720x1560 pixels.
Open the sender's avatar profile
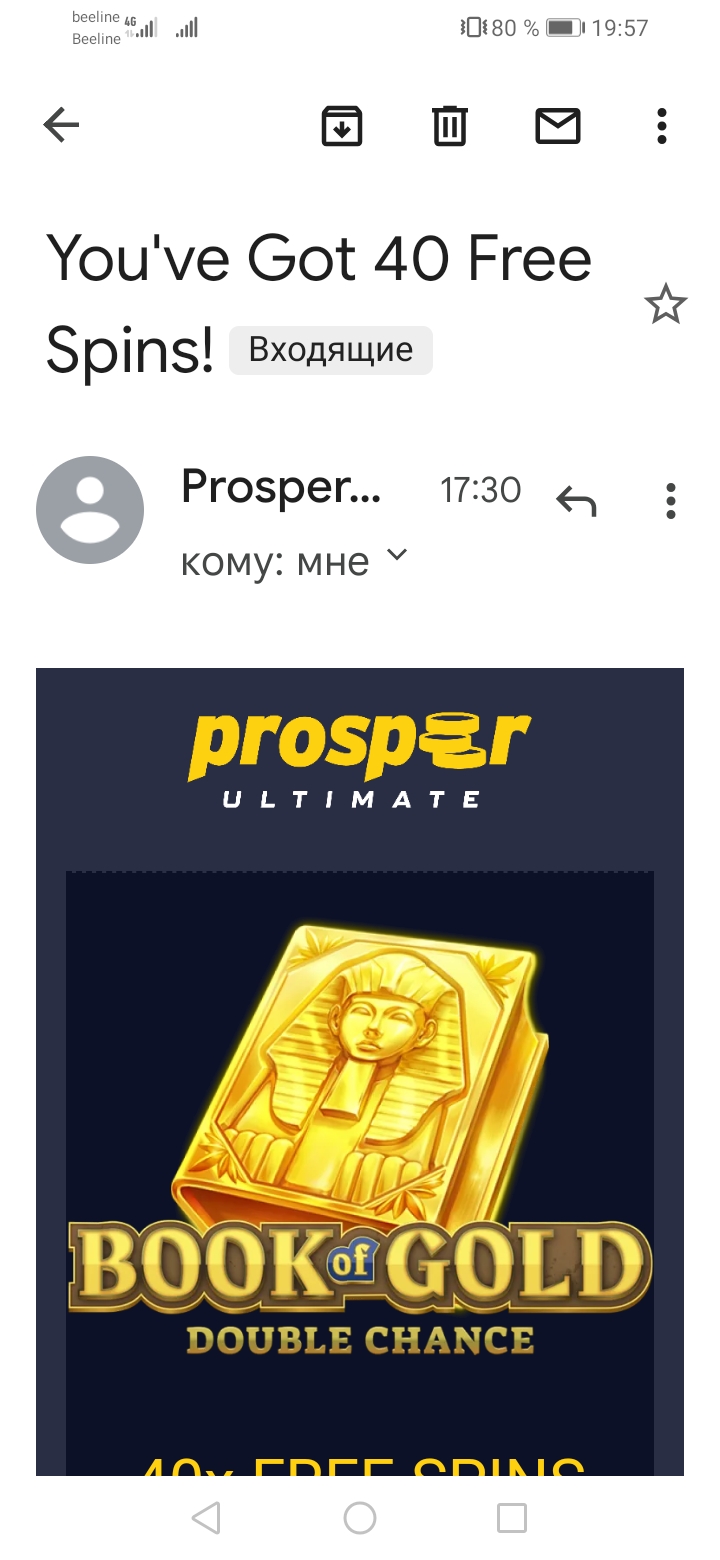point(90,509)
